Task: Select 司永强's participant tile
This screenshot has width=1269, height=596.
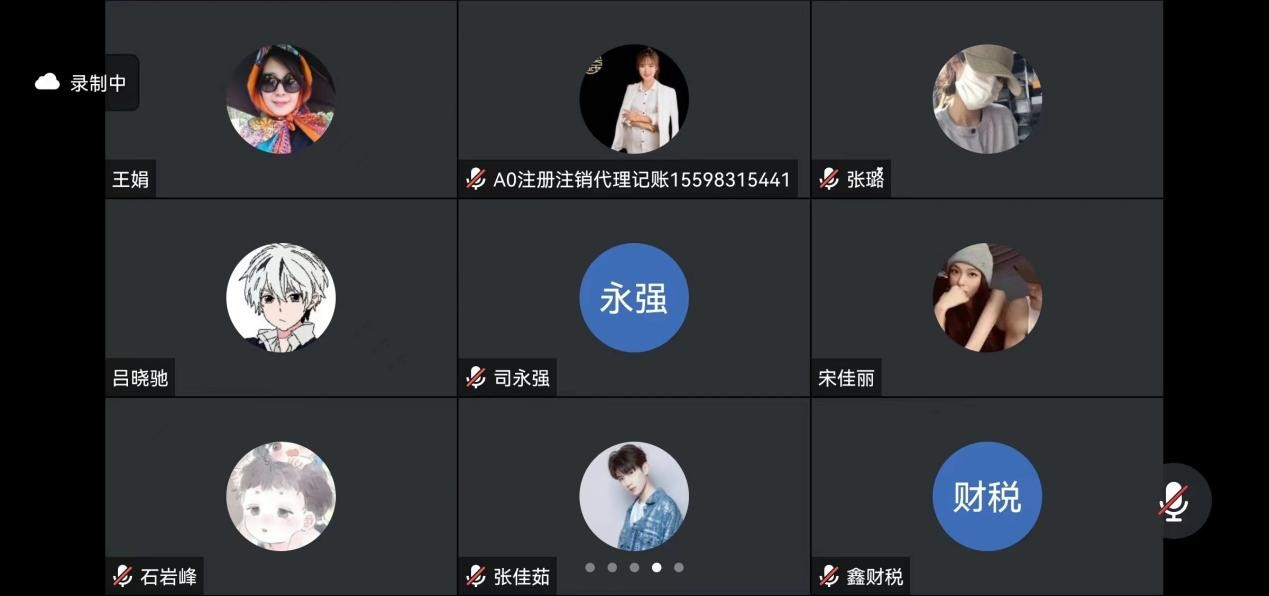Action: pyautogui.click(x=634, y=298)
